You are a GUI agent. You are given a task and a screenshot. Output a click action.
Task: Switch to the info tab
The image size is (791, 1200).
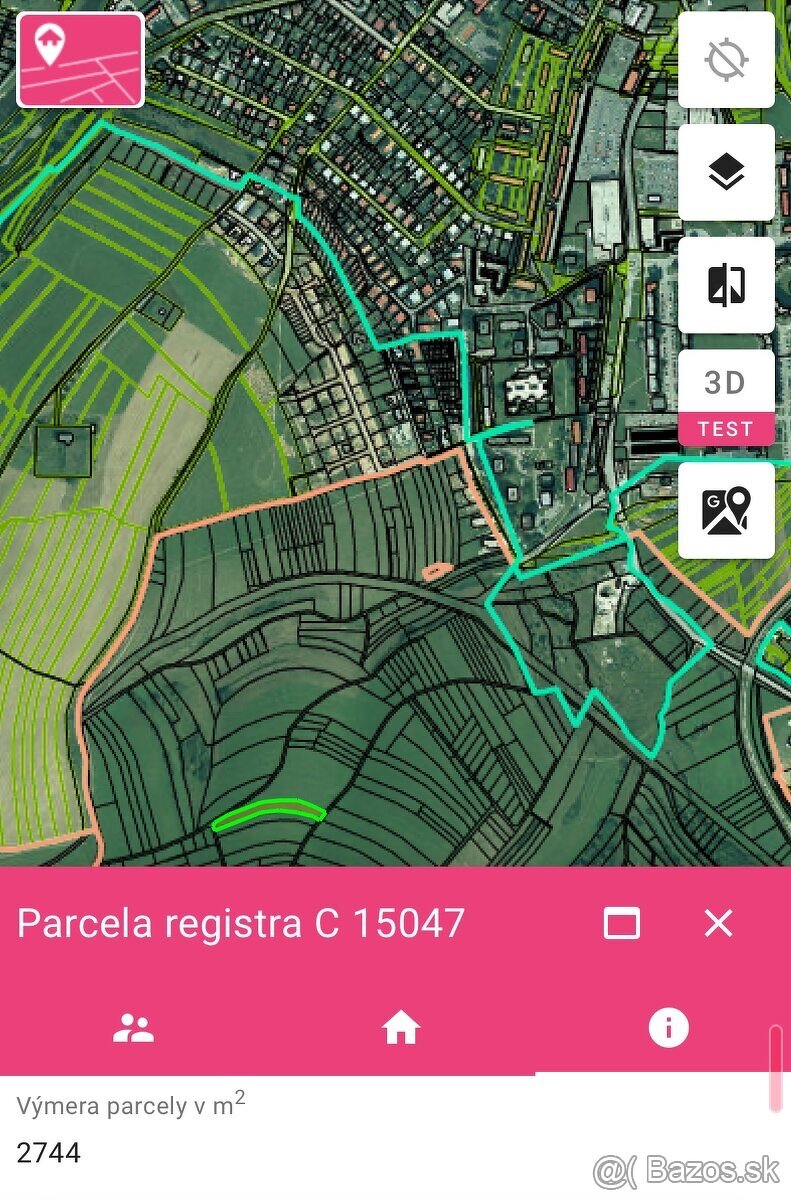click(667, 1027)
